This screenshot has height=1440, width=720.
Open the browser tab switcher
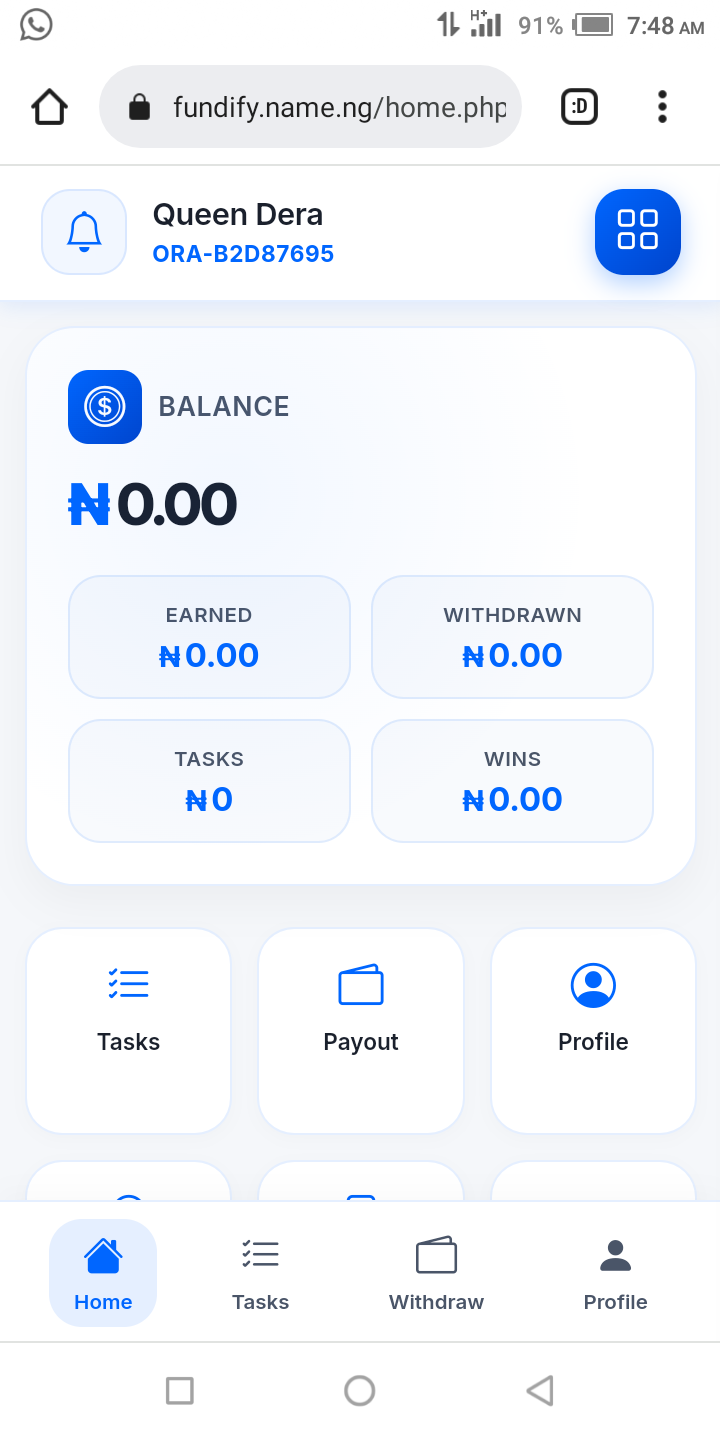click(579, 107)
